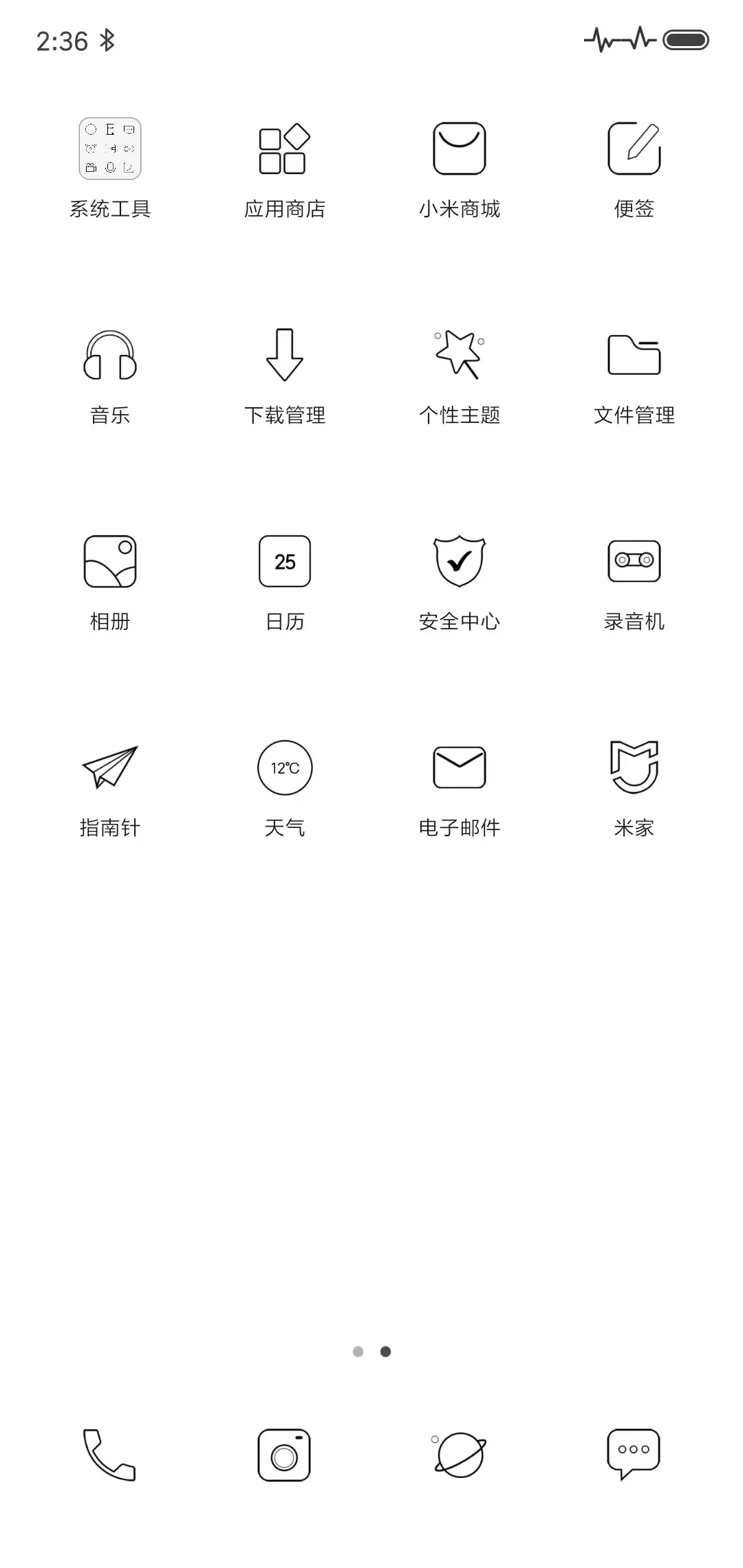Start the 指南针 compass app
This screenshot has height=1568, width=743.
point(110,767)
